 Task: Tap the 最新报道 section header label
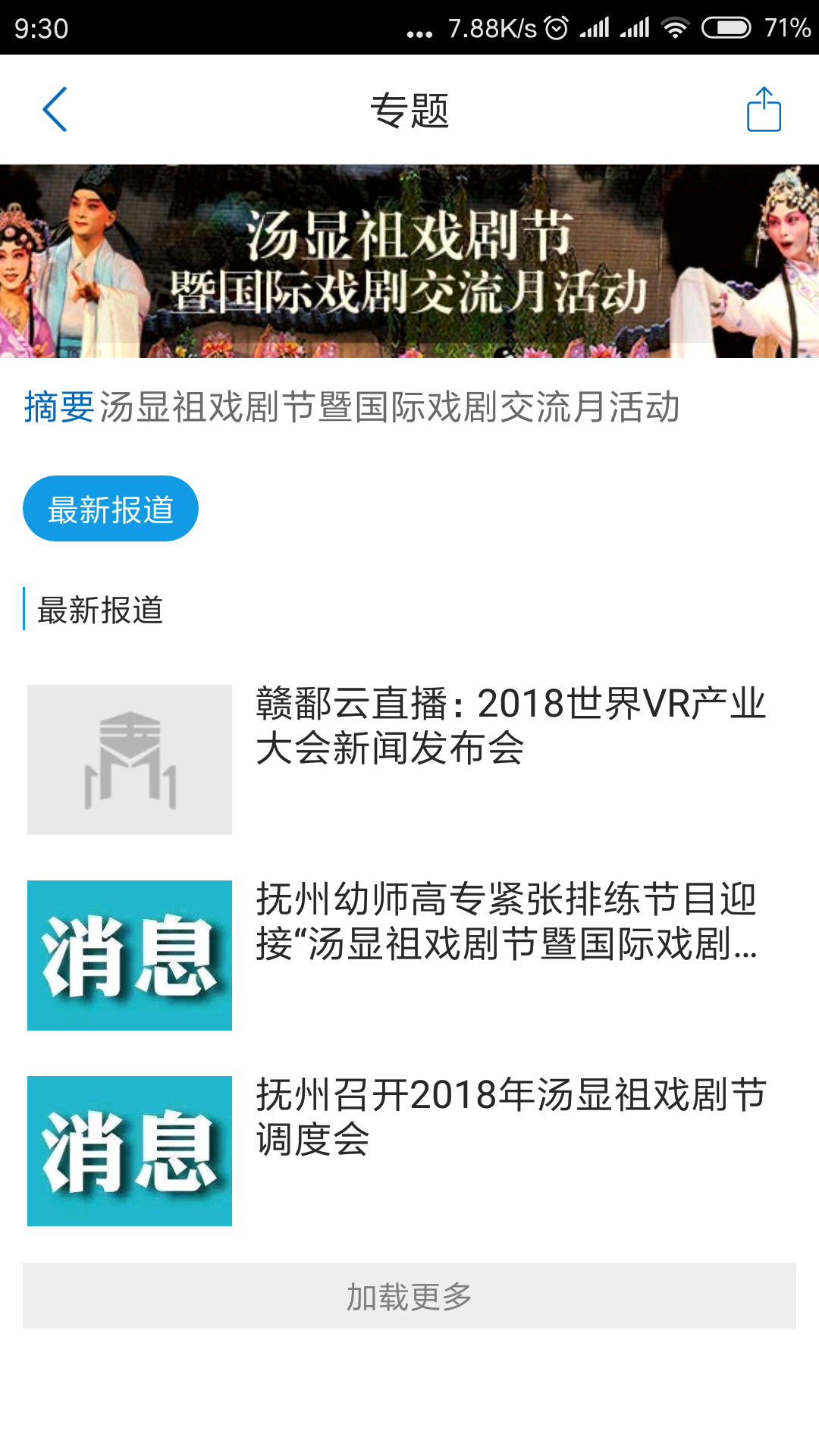click(x=101, y=607)
